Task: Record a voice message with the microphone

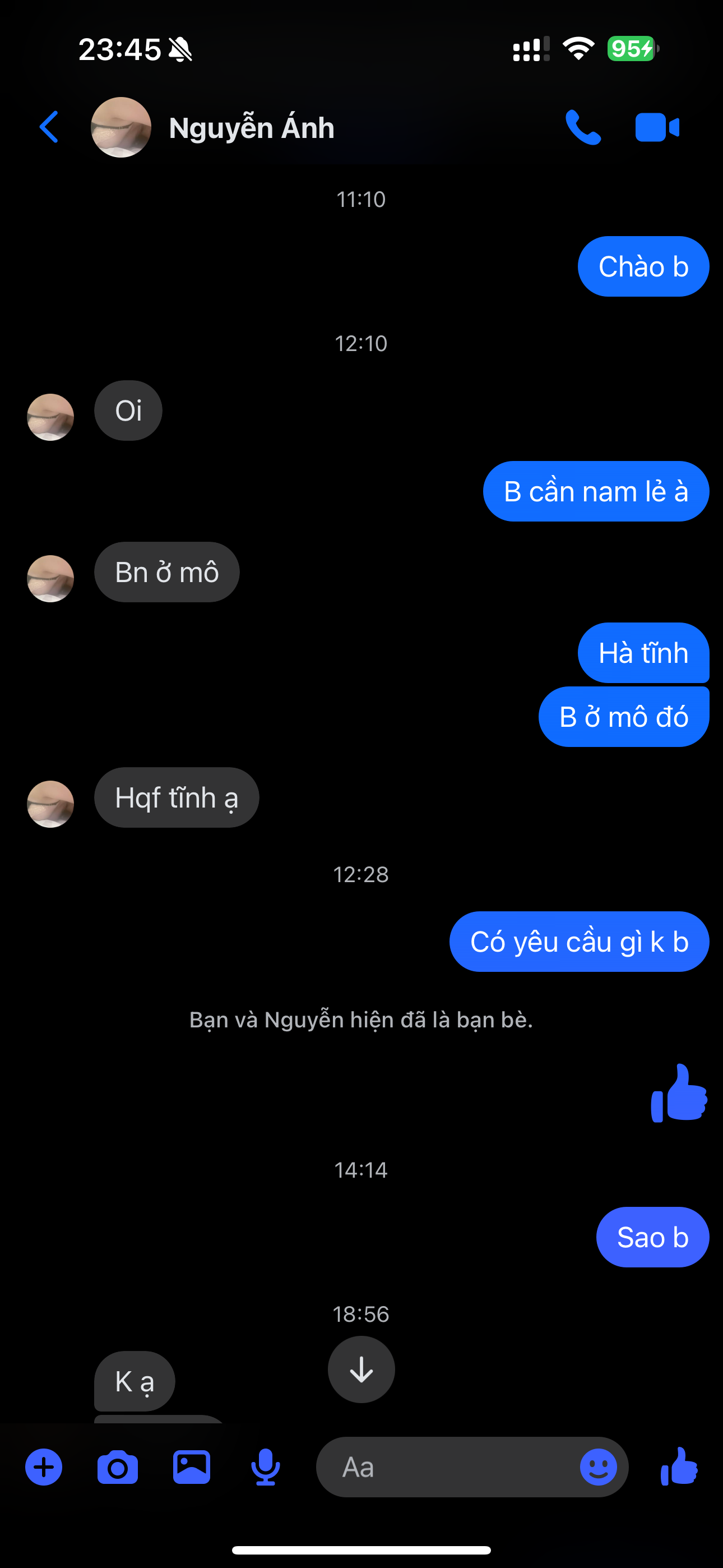Action: point(265,1467)
